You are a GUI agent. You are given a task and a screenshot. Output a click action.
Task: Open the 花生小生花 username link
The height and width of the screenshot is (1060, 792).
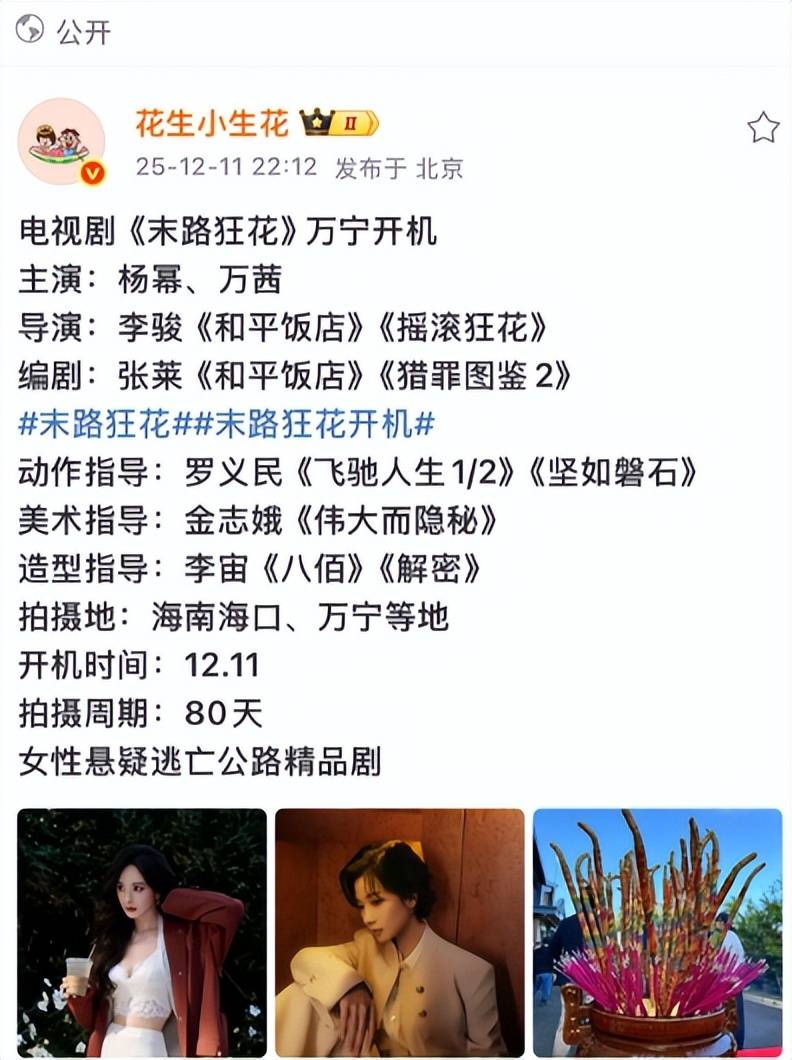(x=211, y=124)
